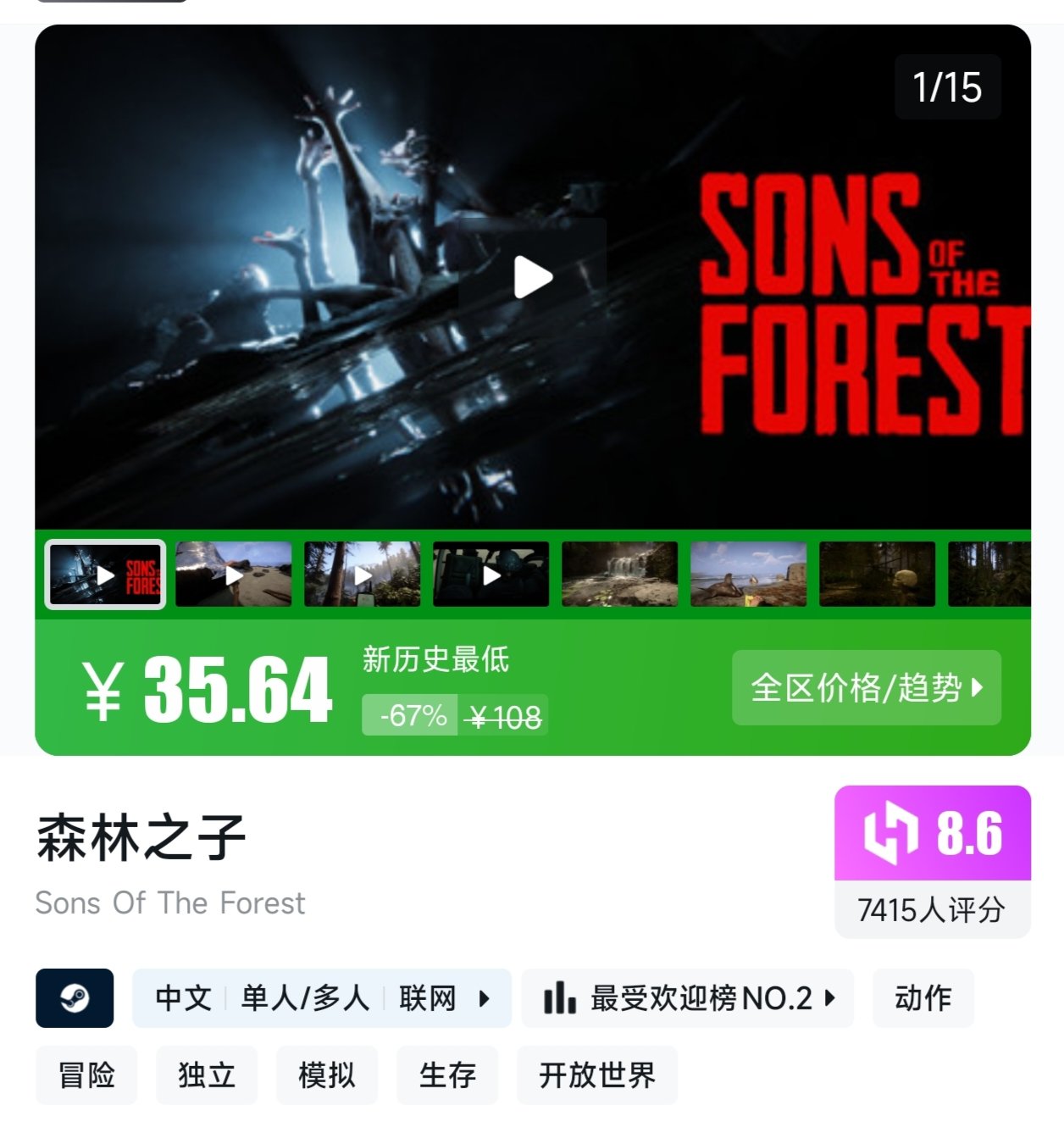The image size is (1064, 1122).
Task: Expand 中文 单人/多人 联网 details
Action: tap(322, 997)
